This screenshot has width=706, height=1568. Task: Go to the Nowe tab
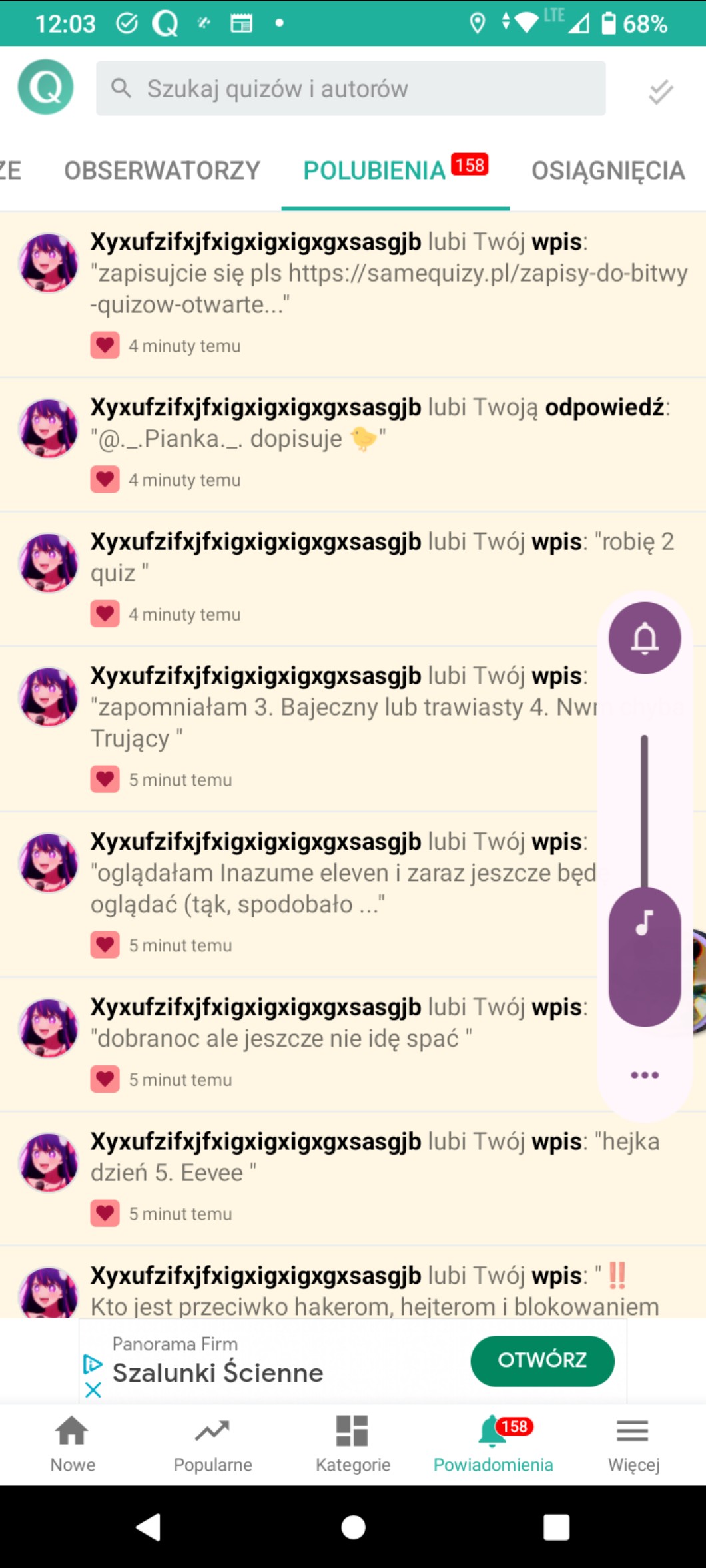[73, 1443]
